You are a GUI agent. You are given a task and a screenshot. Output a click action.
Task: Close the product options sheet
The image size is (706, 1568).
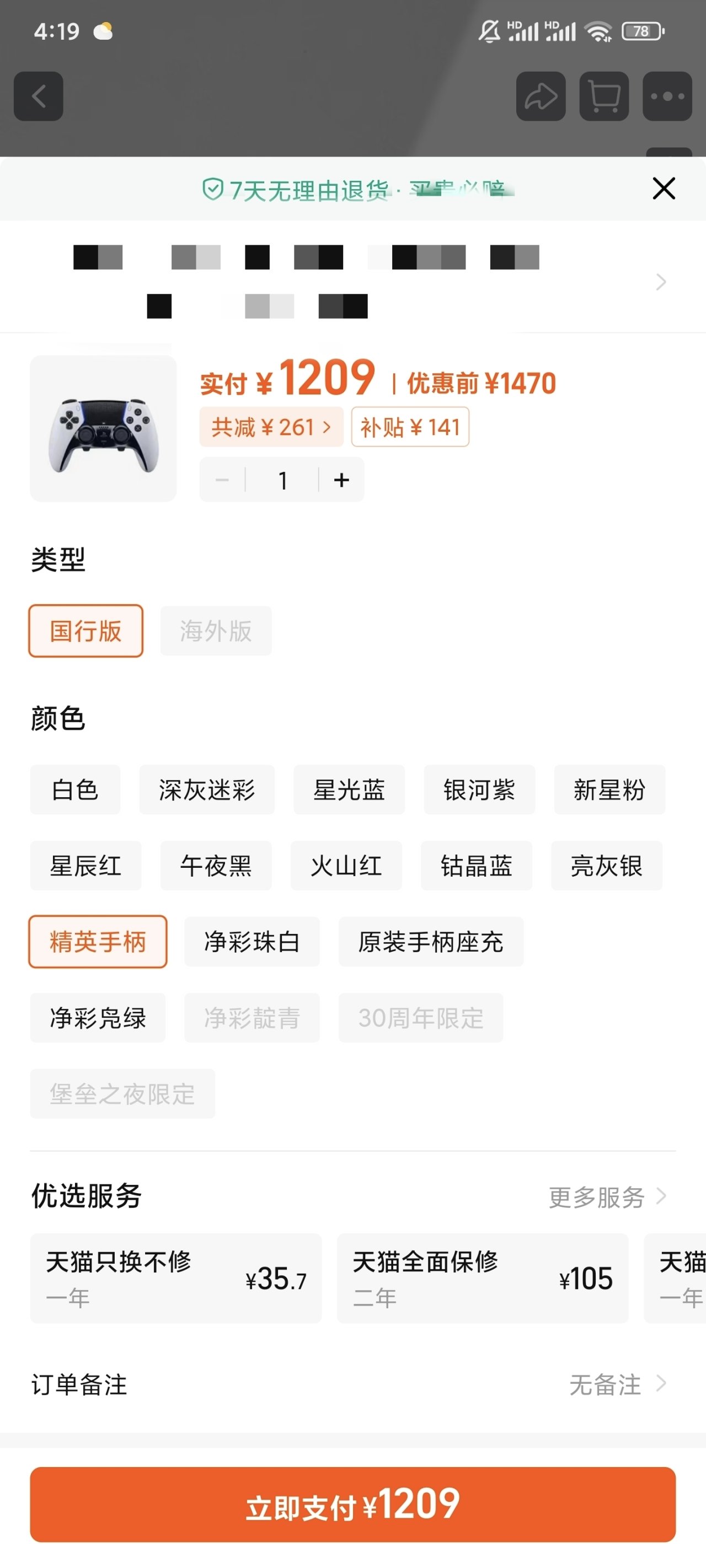[x=664, y=188]
